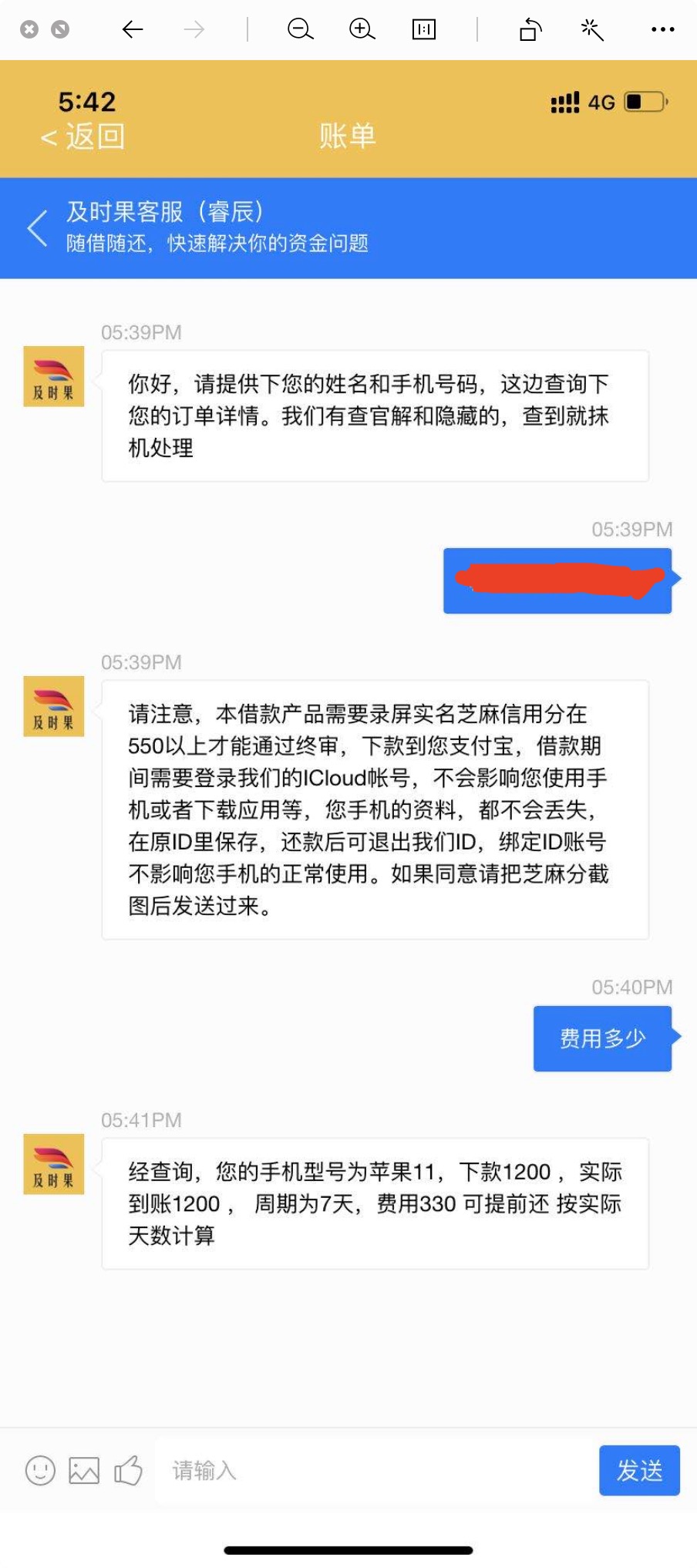Open the three-dot more options menu
The image size is (697, 1568).
pos(662,30)
